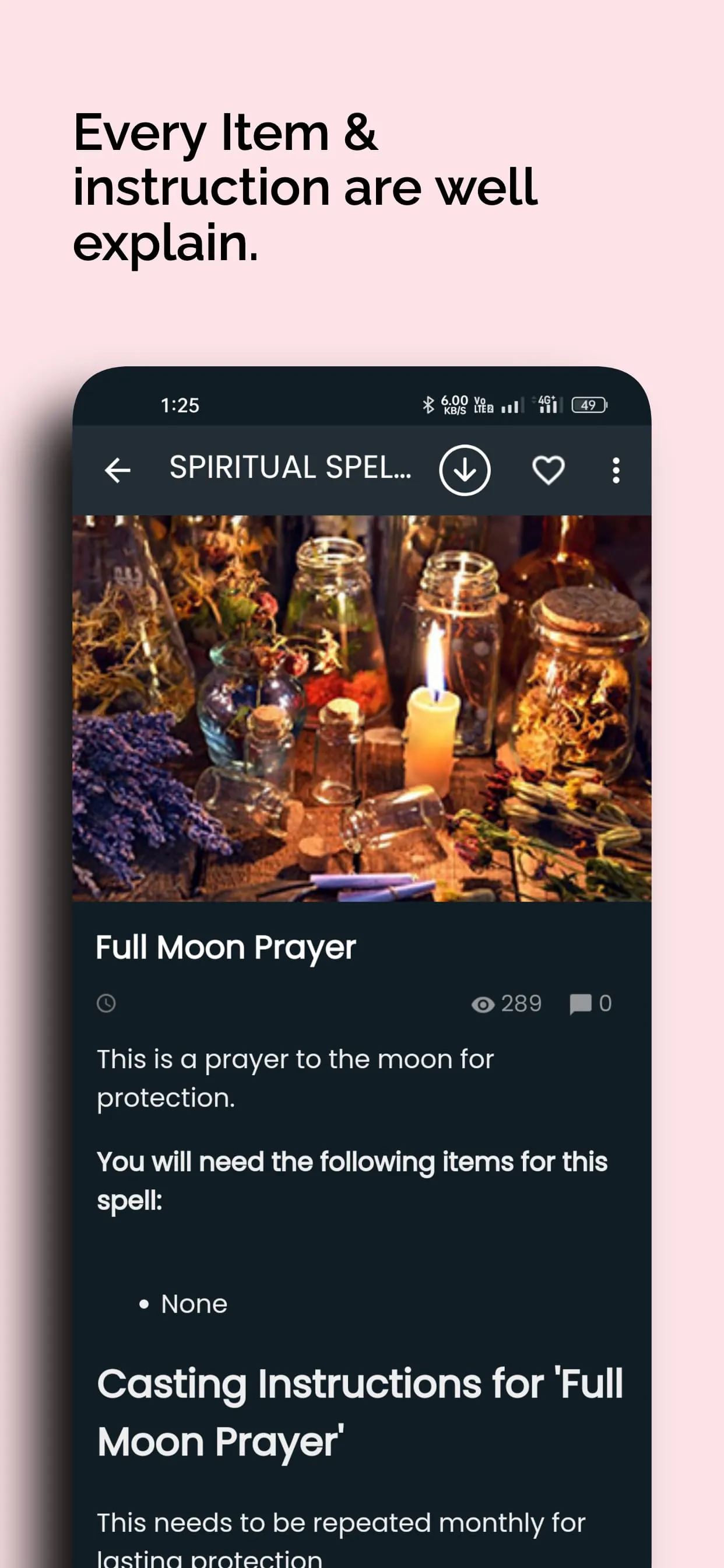The height and width of the screenshot is (1568, 724).
Task: Expand the Casting Instructions section
Action: click(x=360, y=1406)
